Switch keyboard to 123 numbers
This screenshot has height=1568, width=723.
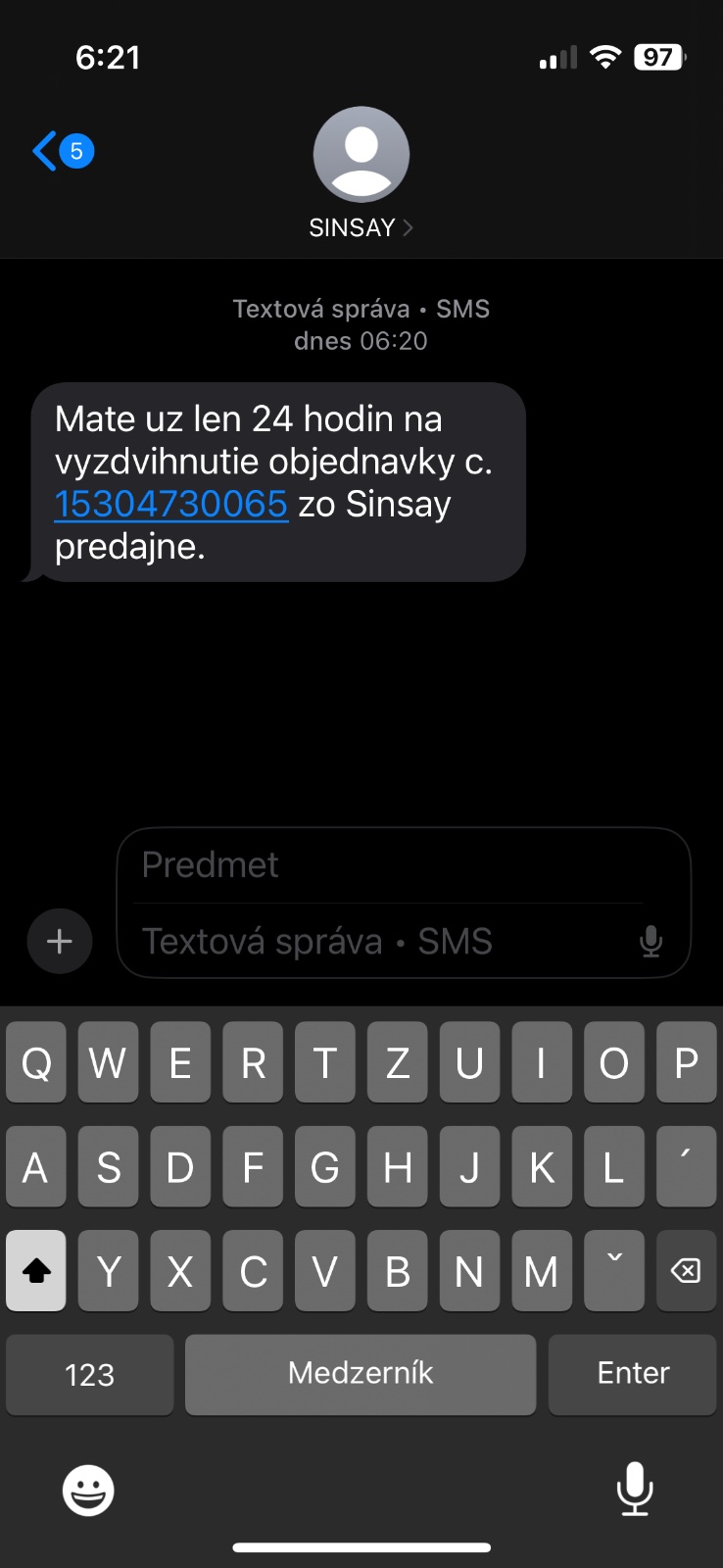point(89,1374)
